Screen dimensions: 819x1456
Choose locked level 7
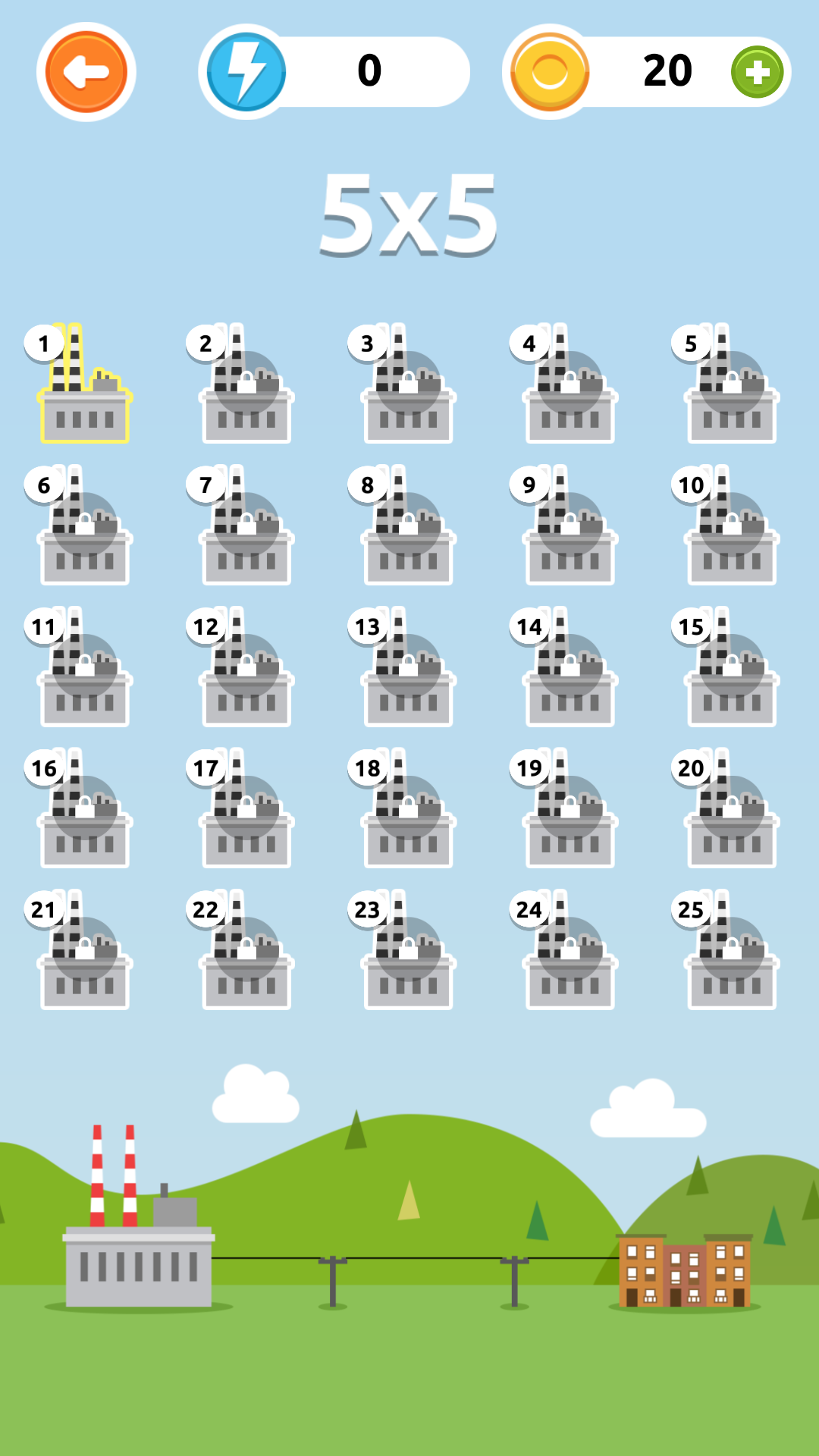[246, 528]
